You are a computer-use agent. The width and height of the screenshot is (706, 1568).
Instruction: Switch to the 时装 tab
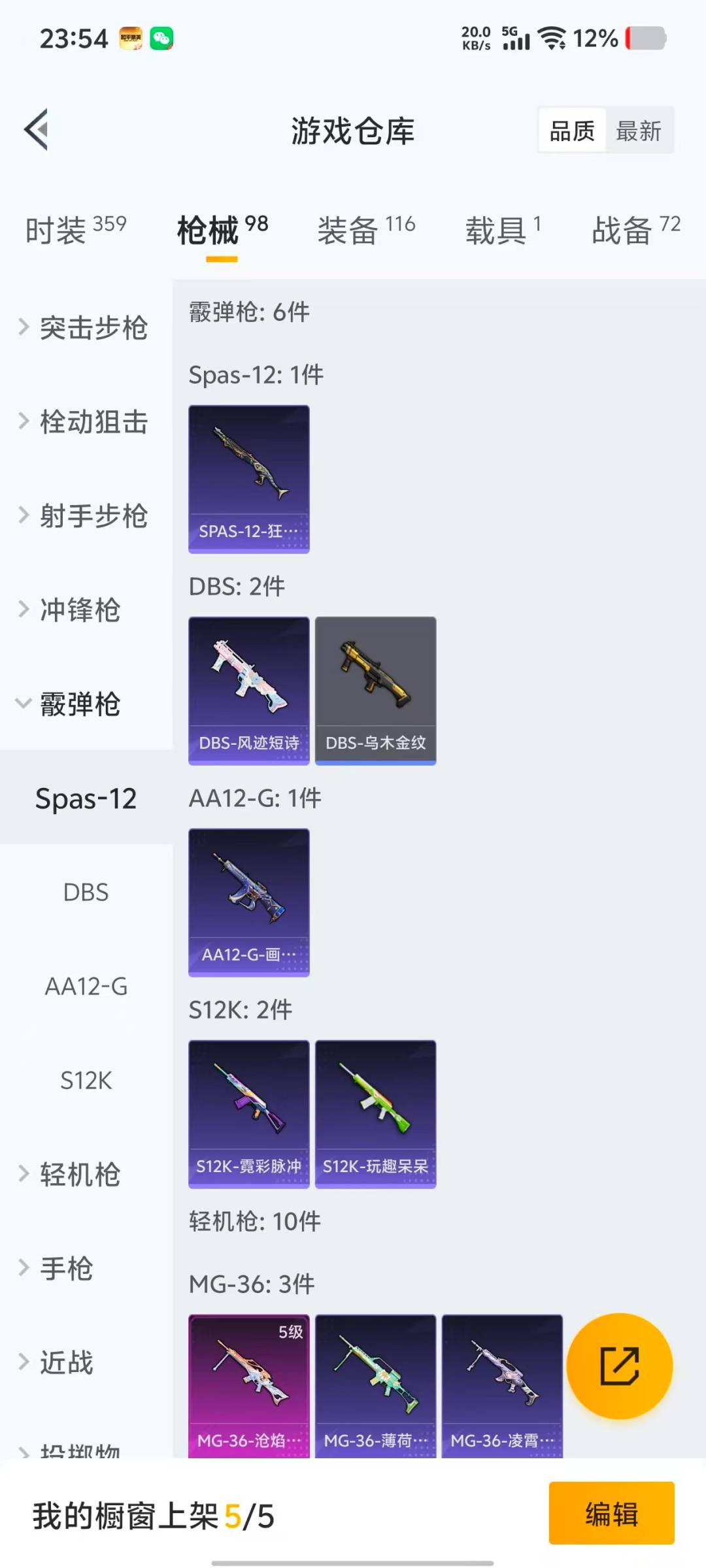pyautogui.click(x=75, y=230)
